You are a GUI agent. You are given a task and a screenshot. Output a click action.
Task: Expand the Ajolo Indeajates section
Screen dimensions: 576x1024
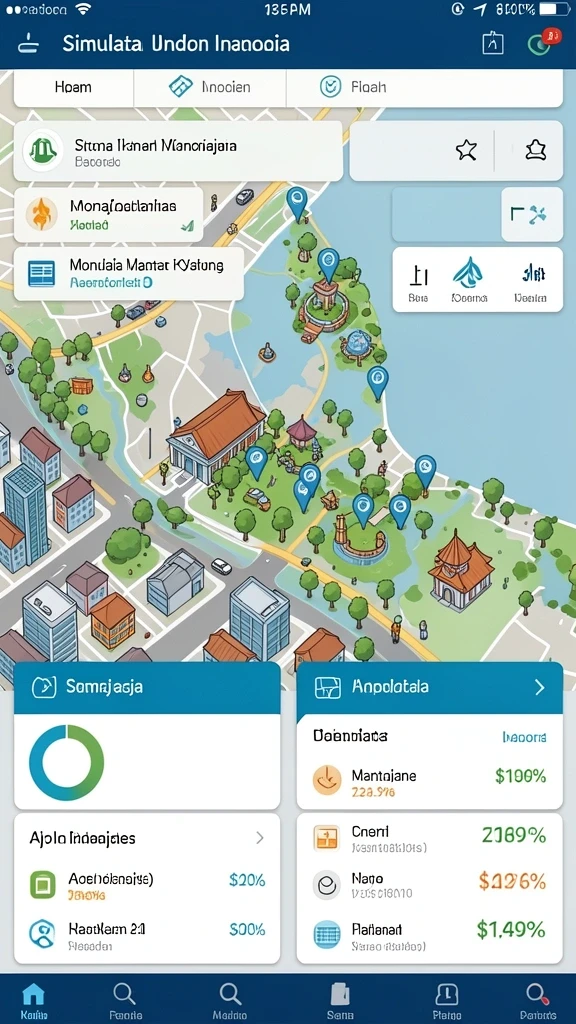[x=147, y=838]
